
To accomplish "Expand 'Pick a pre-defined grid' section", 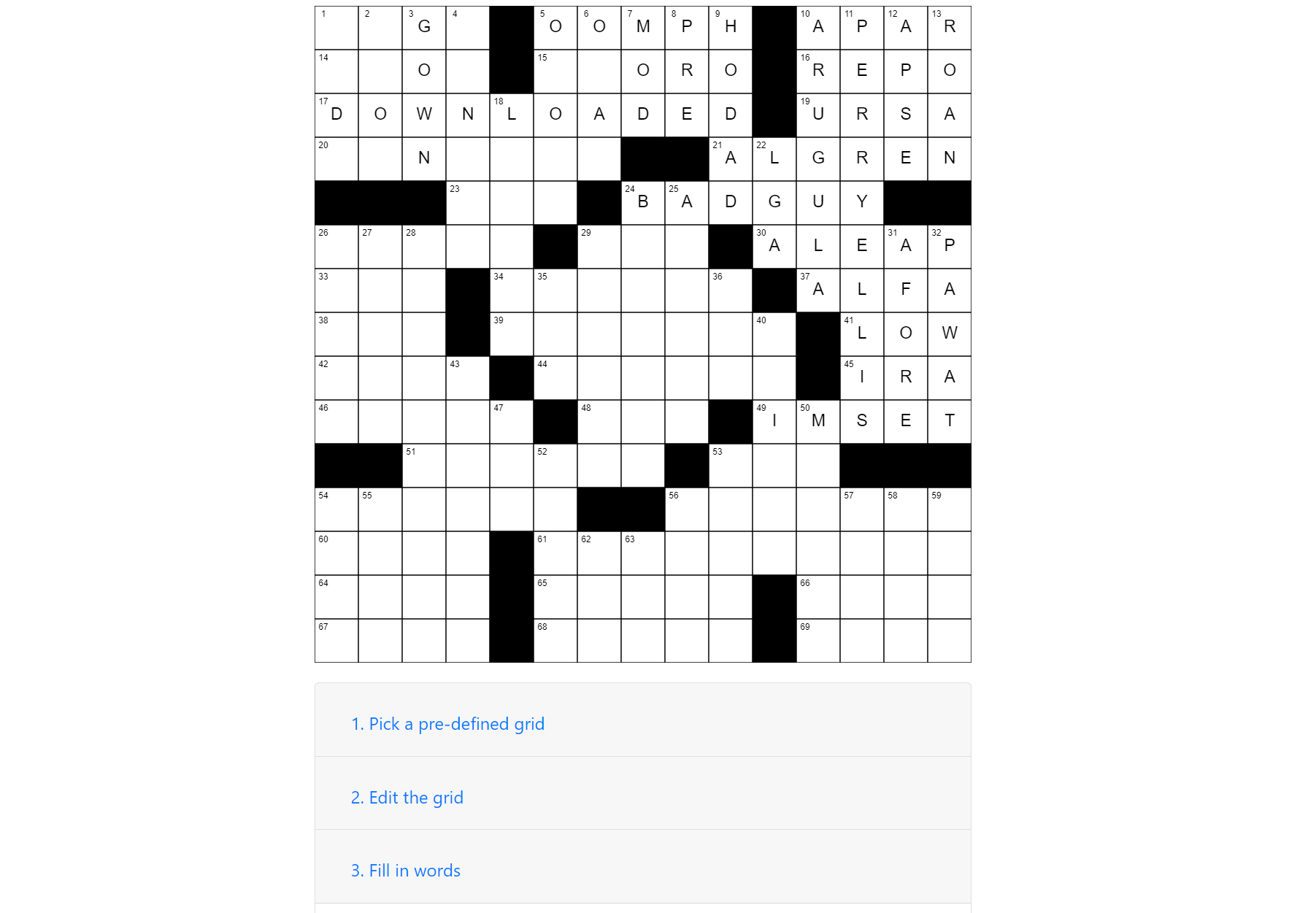I will [x=447, y=724].
